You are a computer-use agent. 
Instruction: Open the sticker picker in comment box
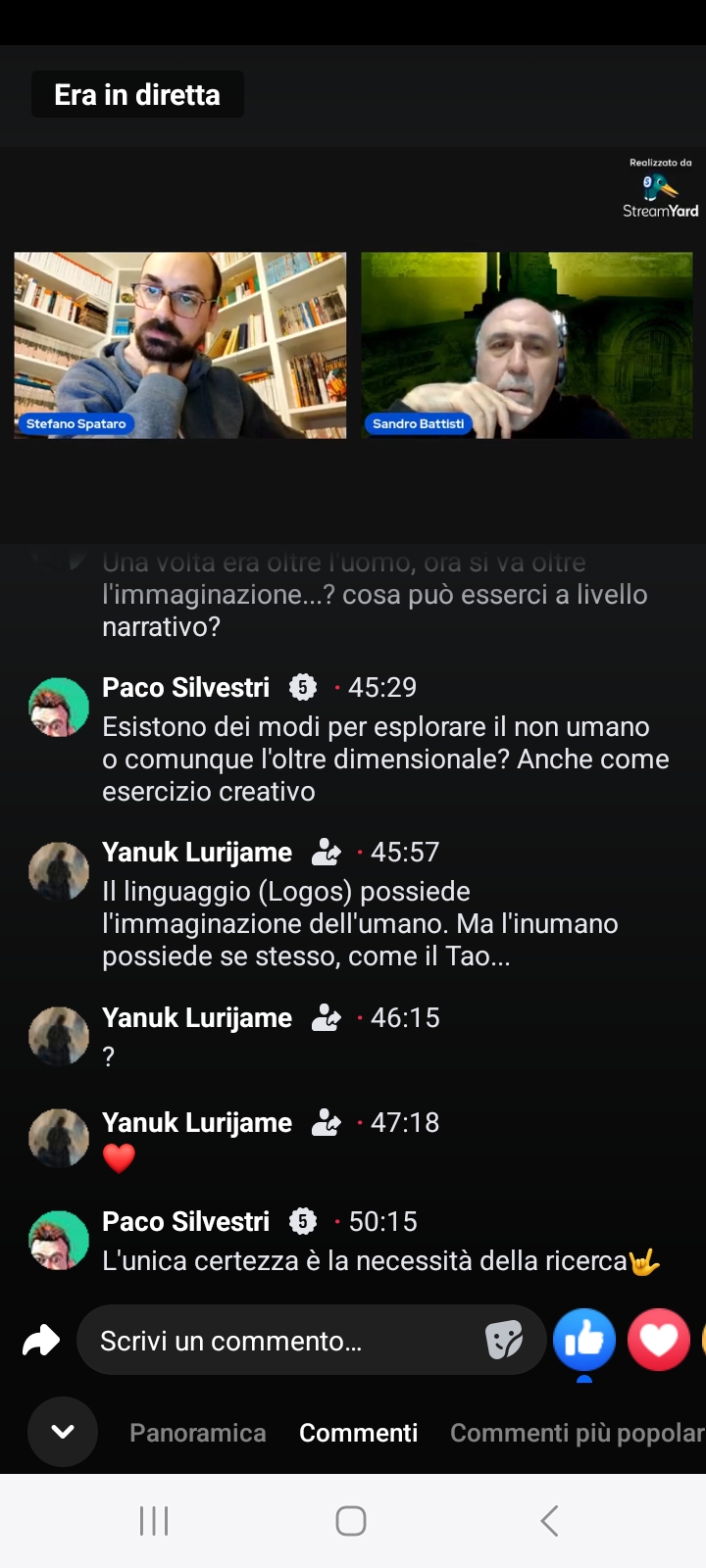click(504, 1340)
